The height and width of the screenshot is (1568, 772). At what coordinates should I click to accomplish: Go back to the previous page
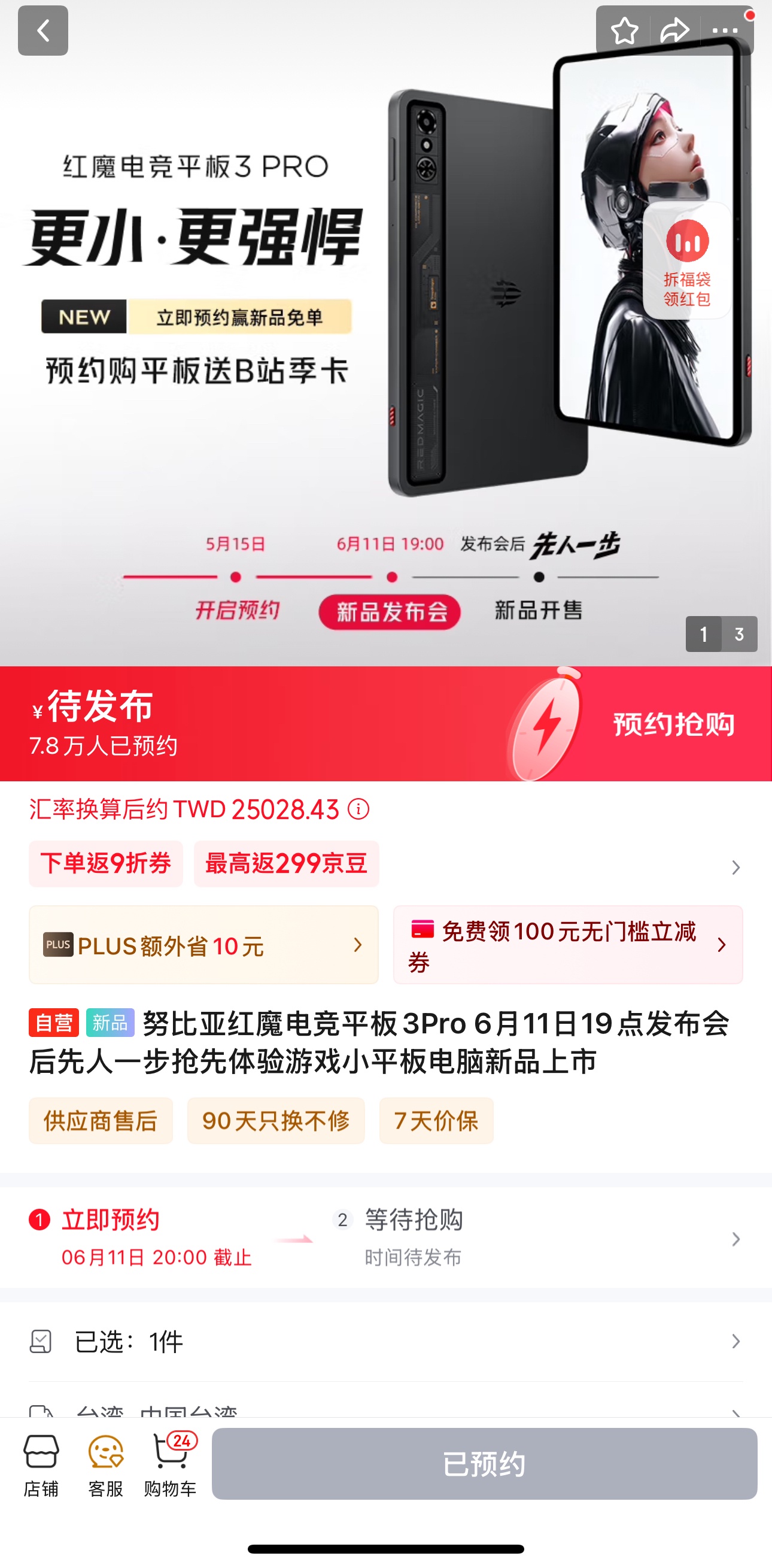tap(42, 31)
